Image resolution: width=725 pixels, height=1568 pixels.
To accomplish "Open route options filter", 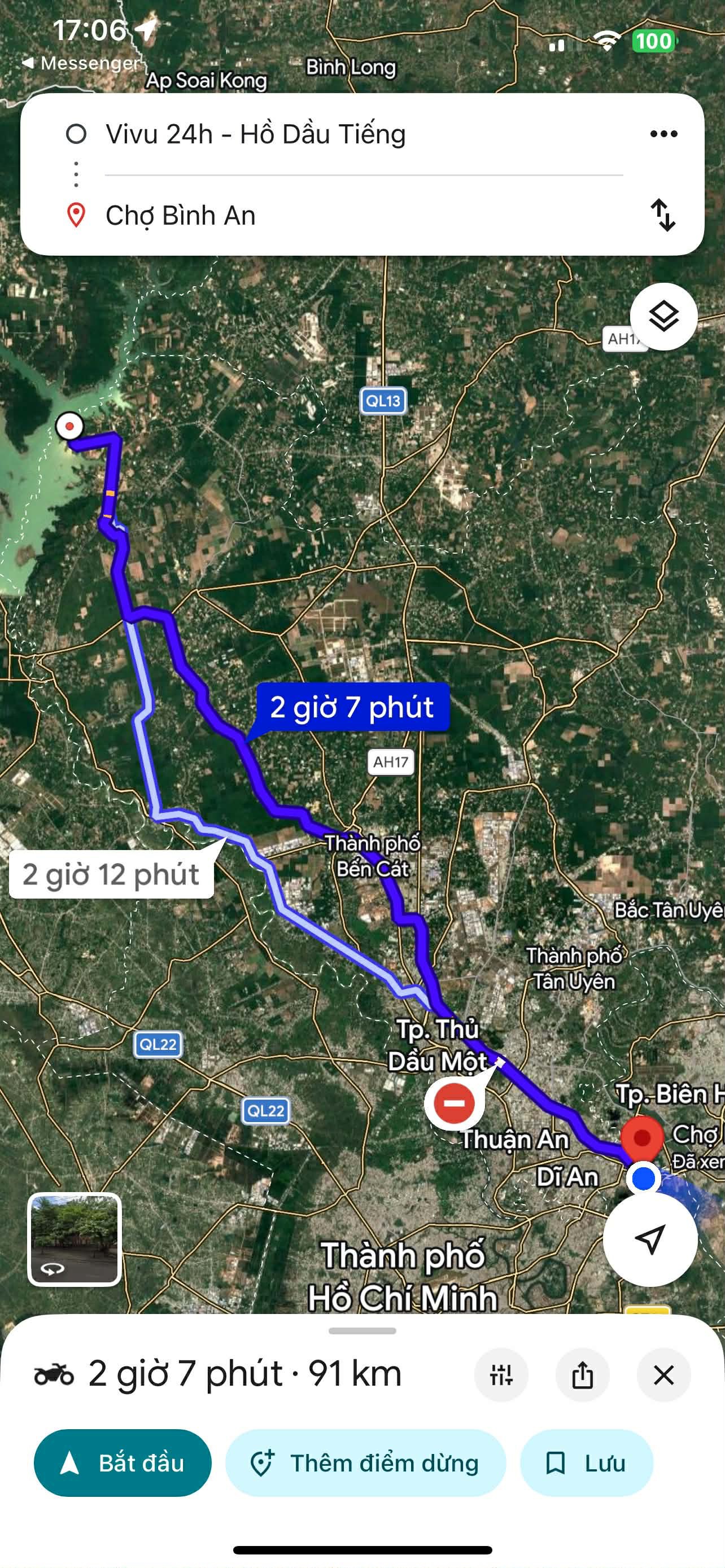I will point(501,1374).
